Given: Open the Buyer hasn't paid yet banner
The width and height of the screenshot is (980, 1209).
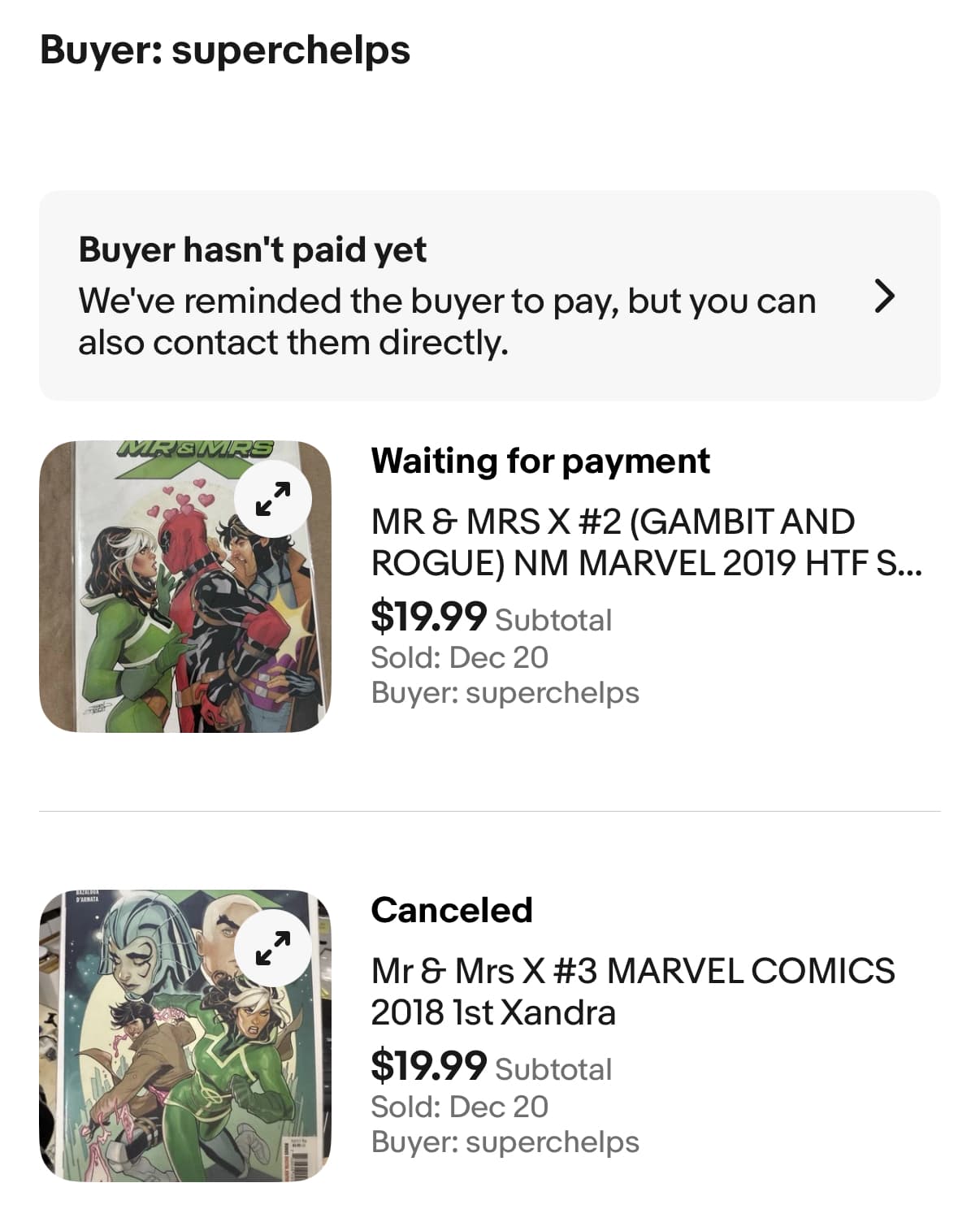Looking at the screenshot, I should coord(489,296).
